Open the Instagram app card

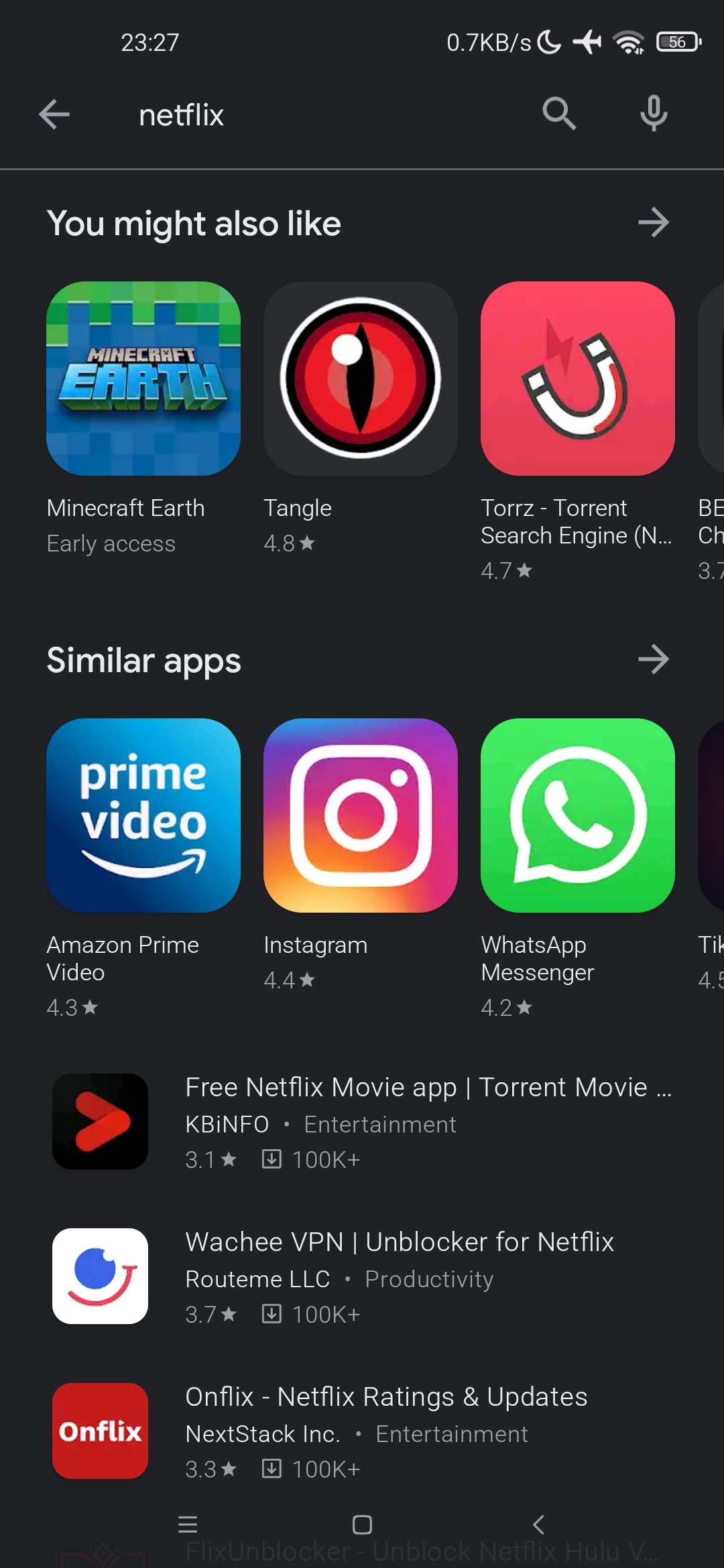click(360, 856)
